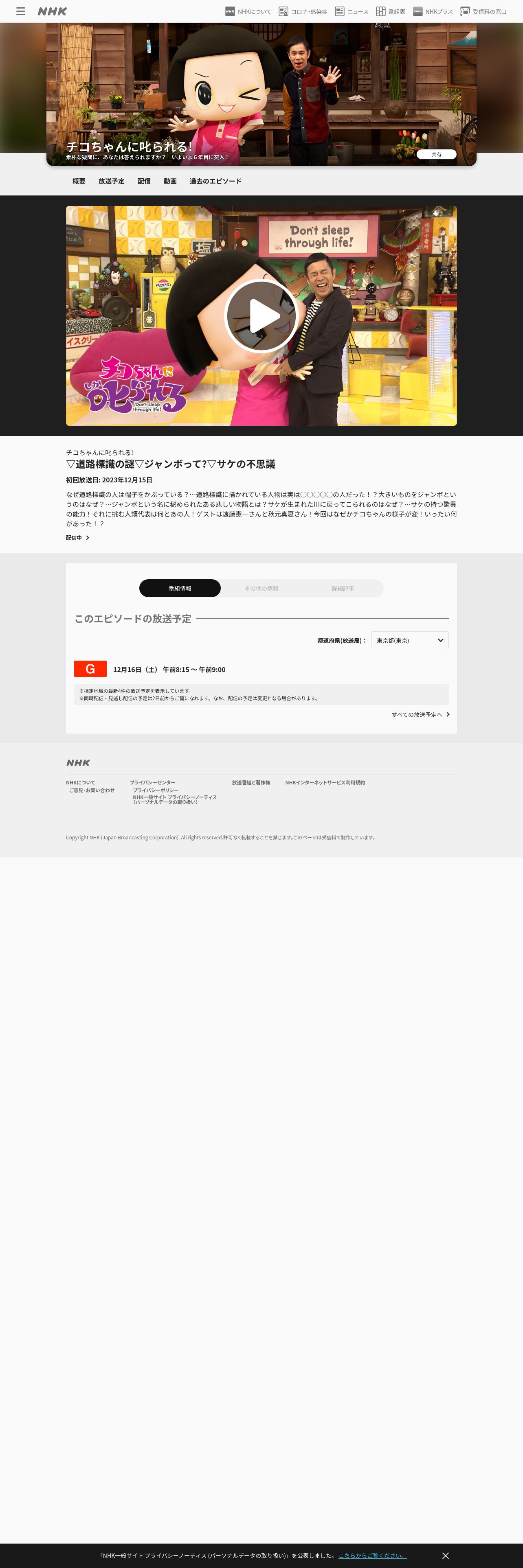This screenshot has height=1568, width=523.
Task: Switch to the 放送予定 tab
Action: (111, 182)
